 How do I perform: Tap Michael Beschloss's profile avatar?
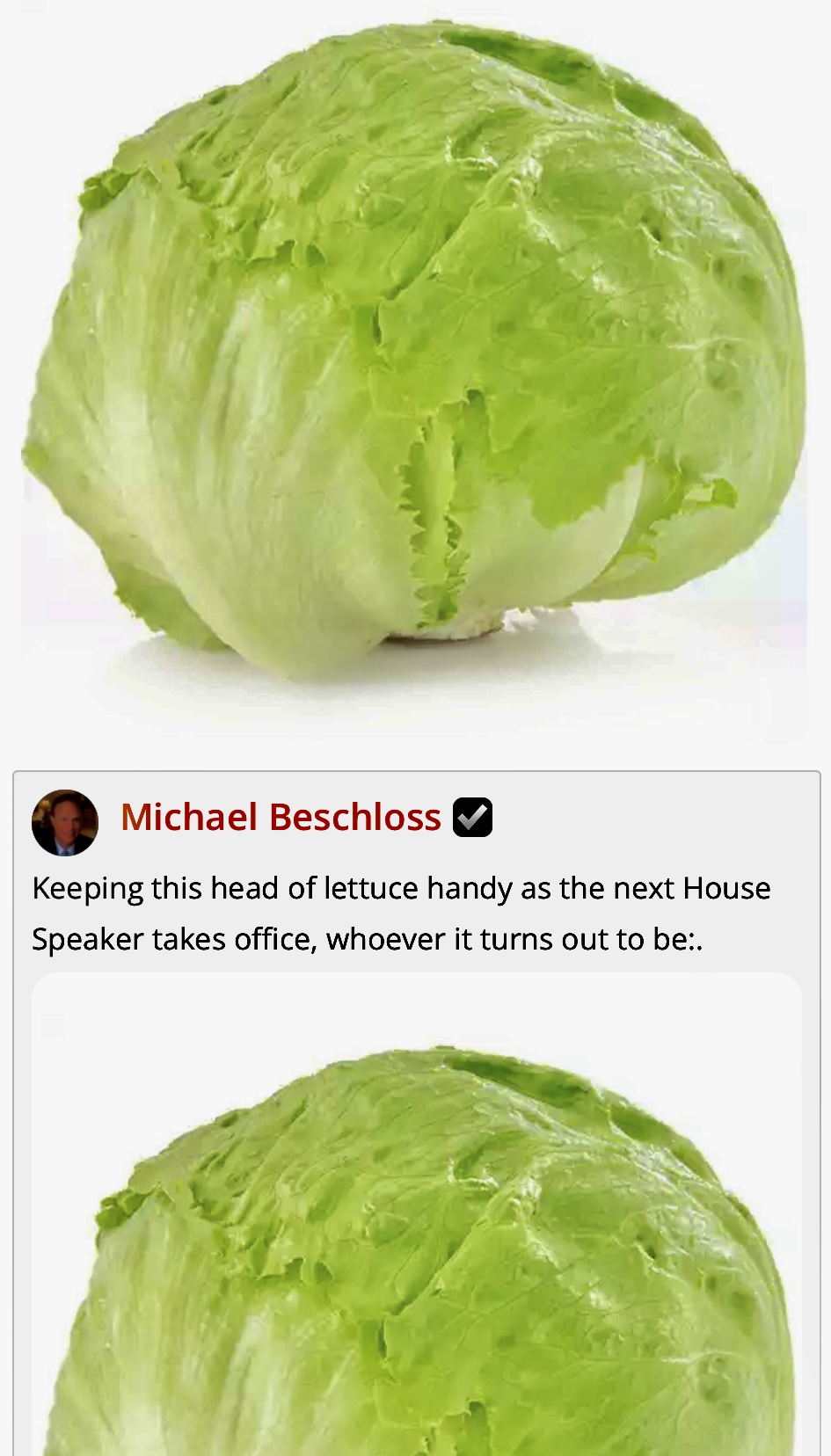65,822
